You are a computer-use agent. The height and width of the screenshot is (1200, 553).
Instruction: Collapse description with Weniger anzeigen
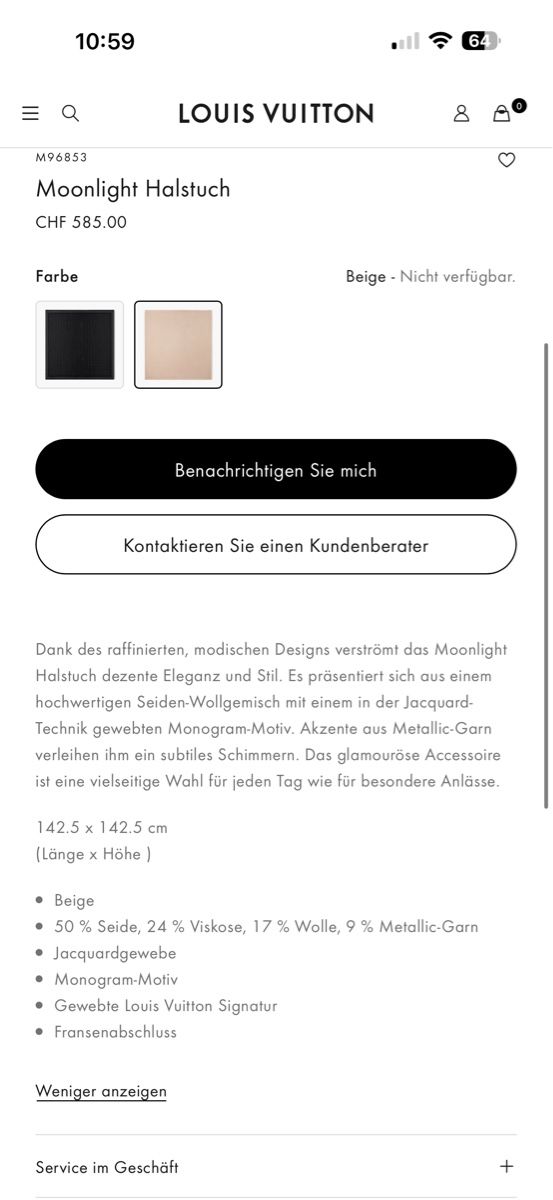coord(101,1091)
